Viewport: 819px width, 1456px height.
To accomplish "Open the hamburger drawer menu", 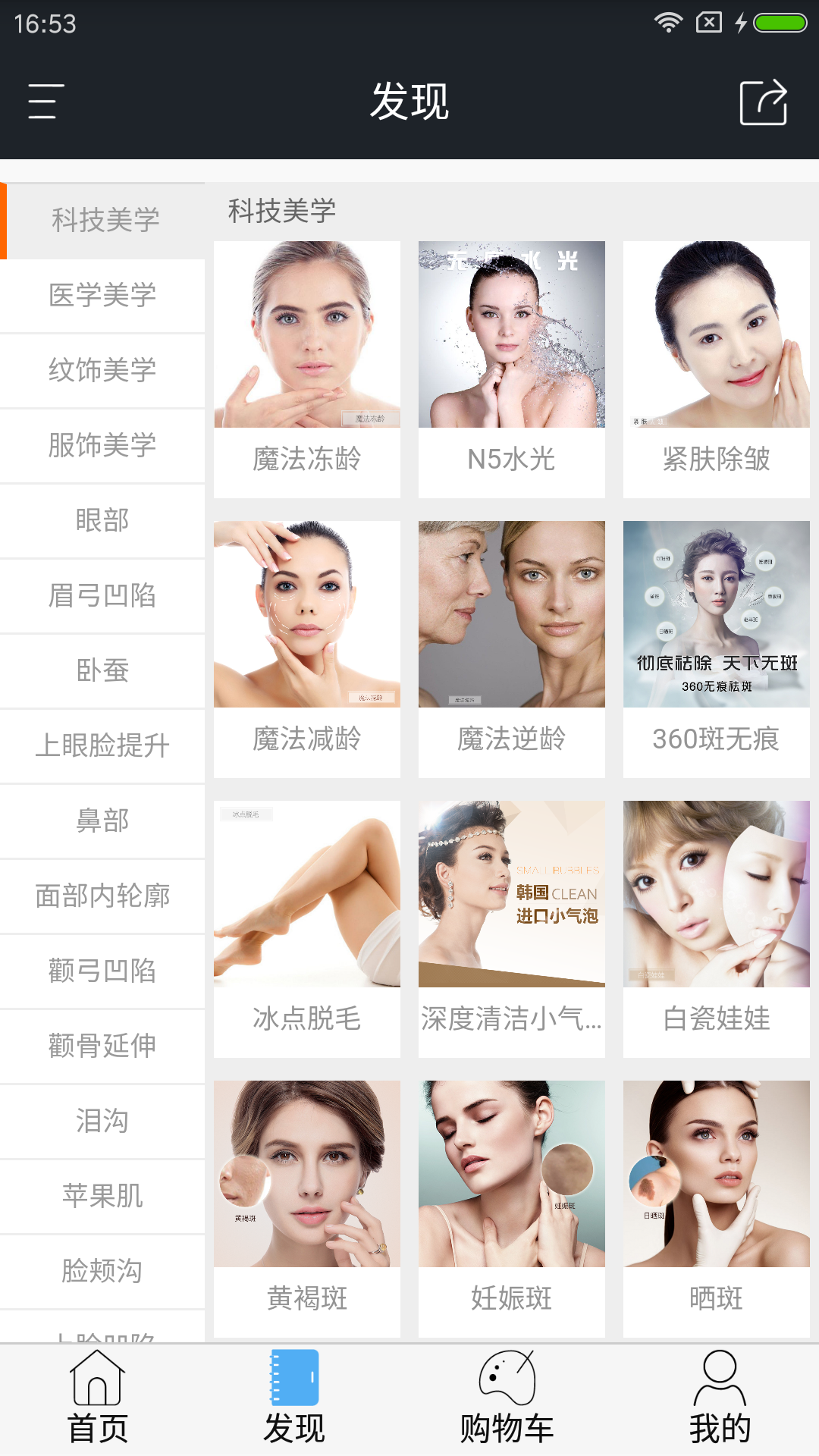I will pos(45,102).
